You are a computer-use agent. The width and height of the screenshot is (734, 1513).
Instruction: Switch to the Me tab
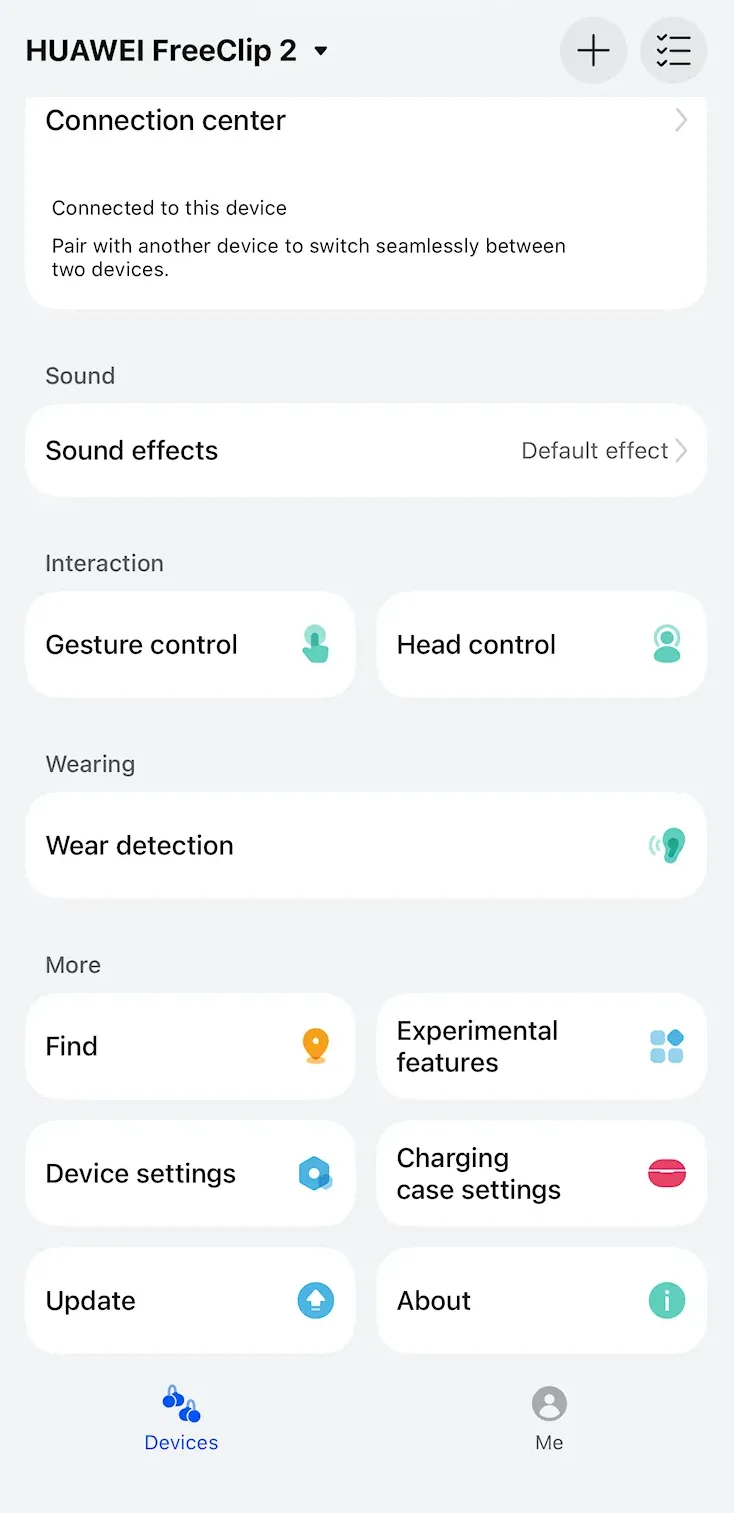549,1418
